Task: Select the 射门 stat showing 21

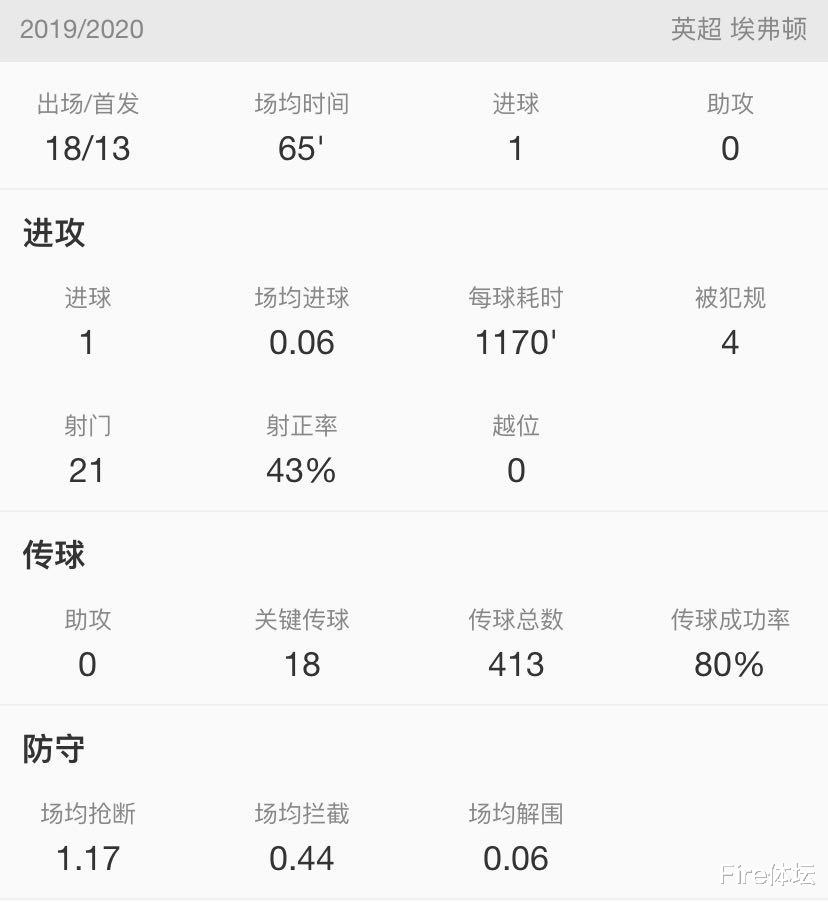Action: pos(87,470)
